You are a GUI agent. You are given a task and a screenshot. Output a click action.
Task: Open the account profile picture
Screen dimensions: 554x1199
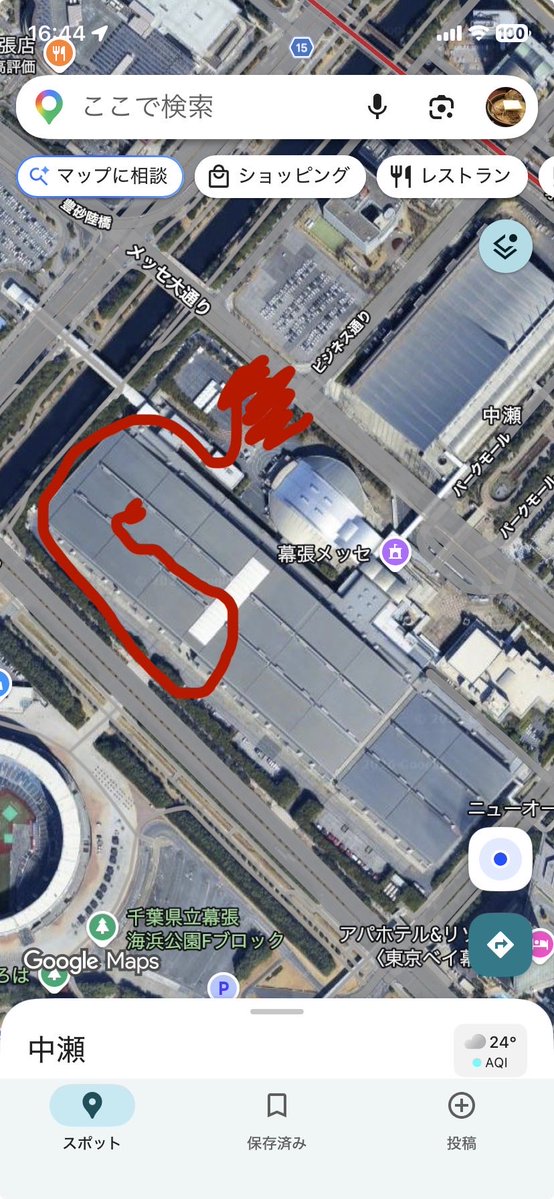coord(506,107)
